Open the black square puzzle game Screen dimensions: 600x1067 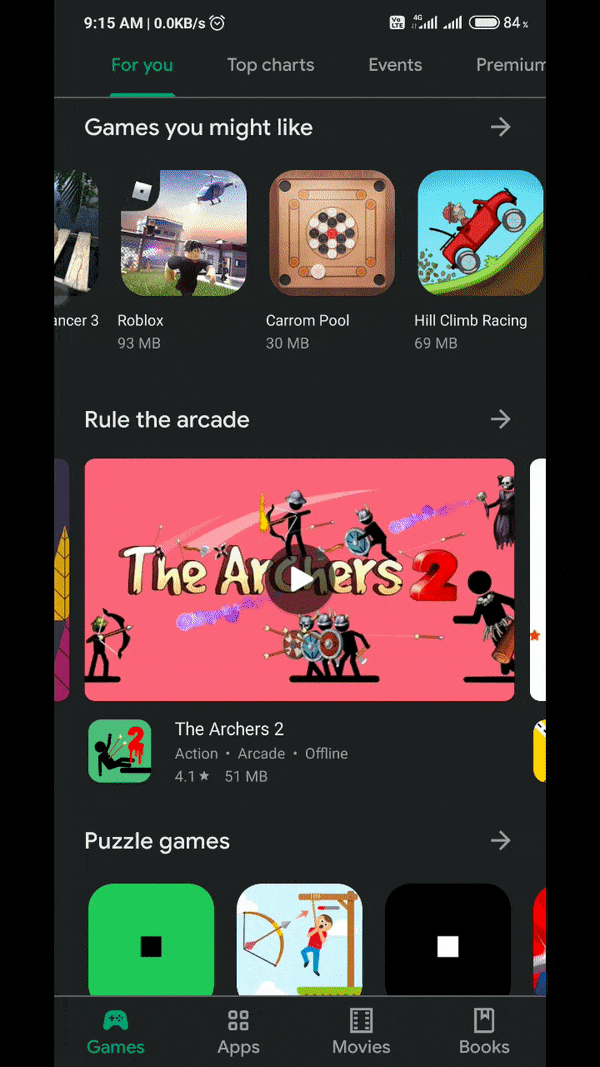pyautogui.click(x=447, y=940)
